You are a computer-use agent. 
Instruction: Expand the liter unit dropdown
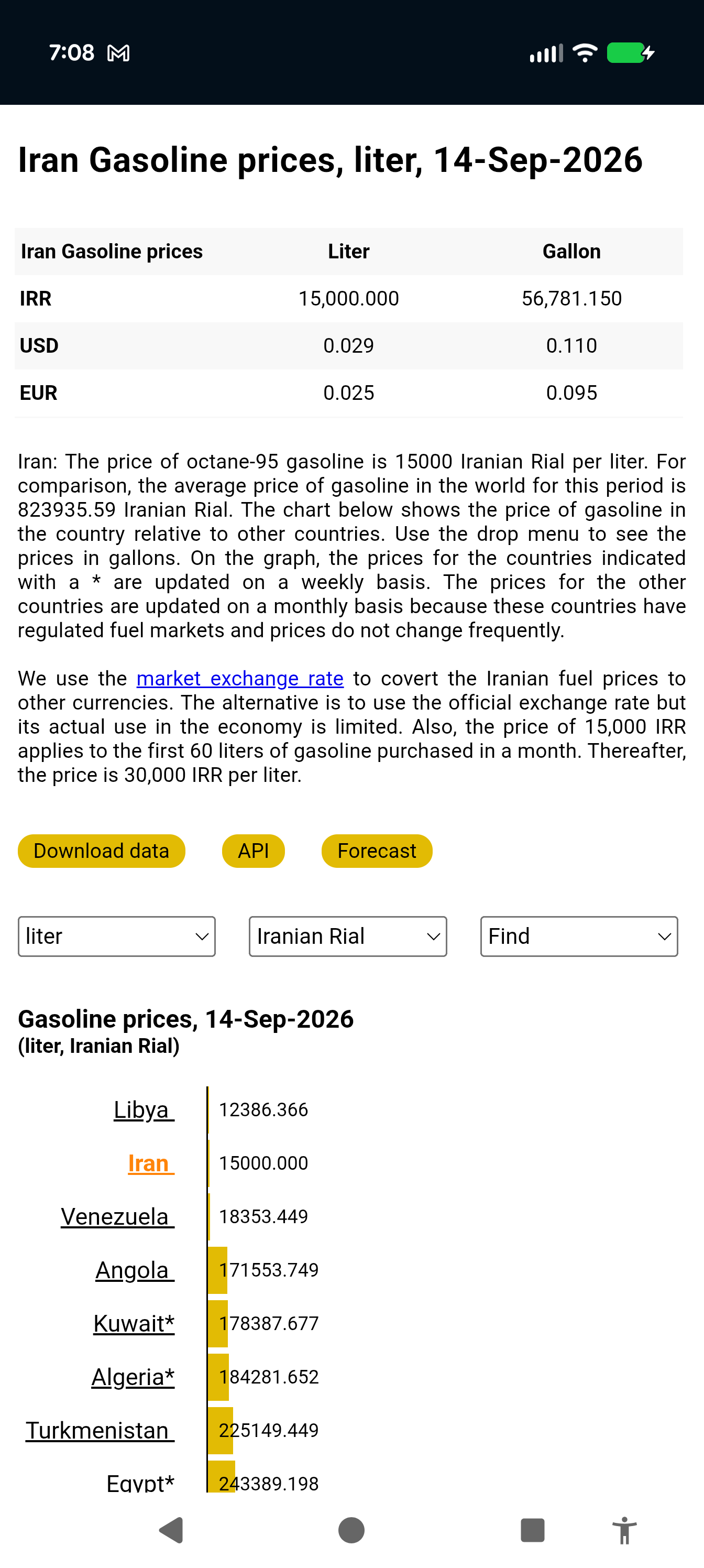point(117,936)
